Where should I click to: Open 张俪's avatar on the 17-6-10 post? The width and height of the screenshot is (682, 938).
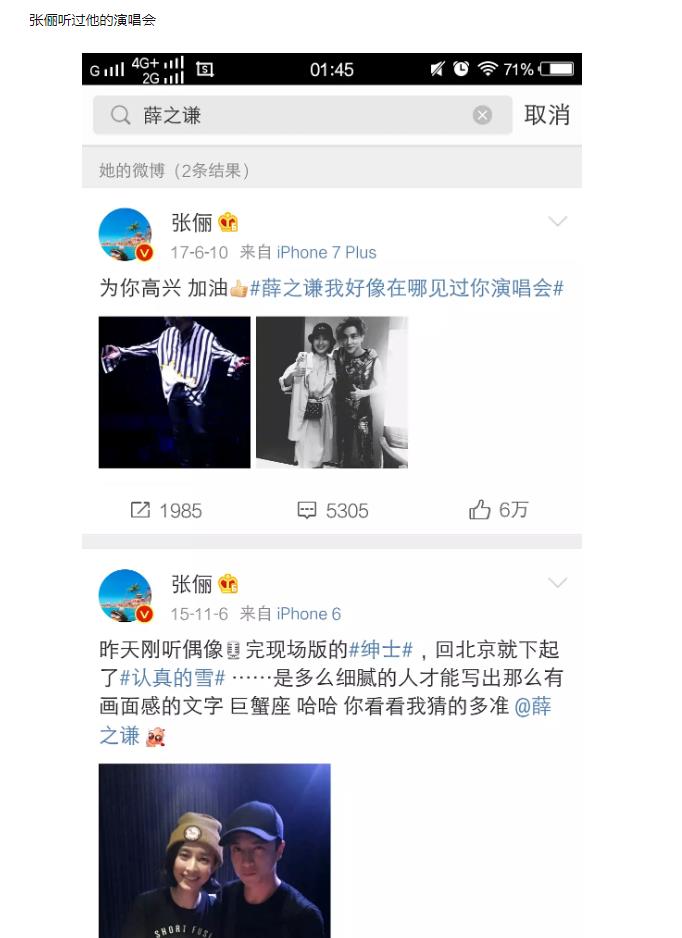click(125, 235)
